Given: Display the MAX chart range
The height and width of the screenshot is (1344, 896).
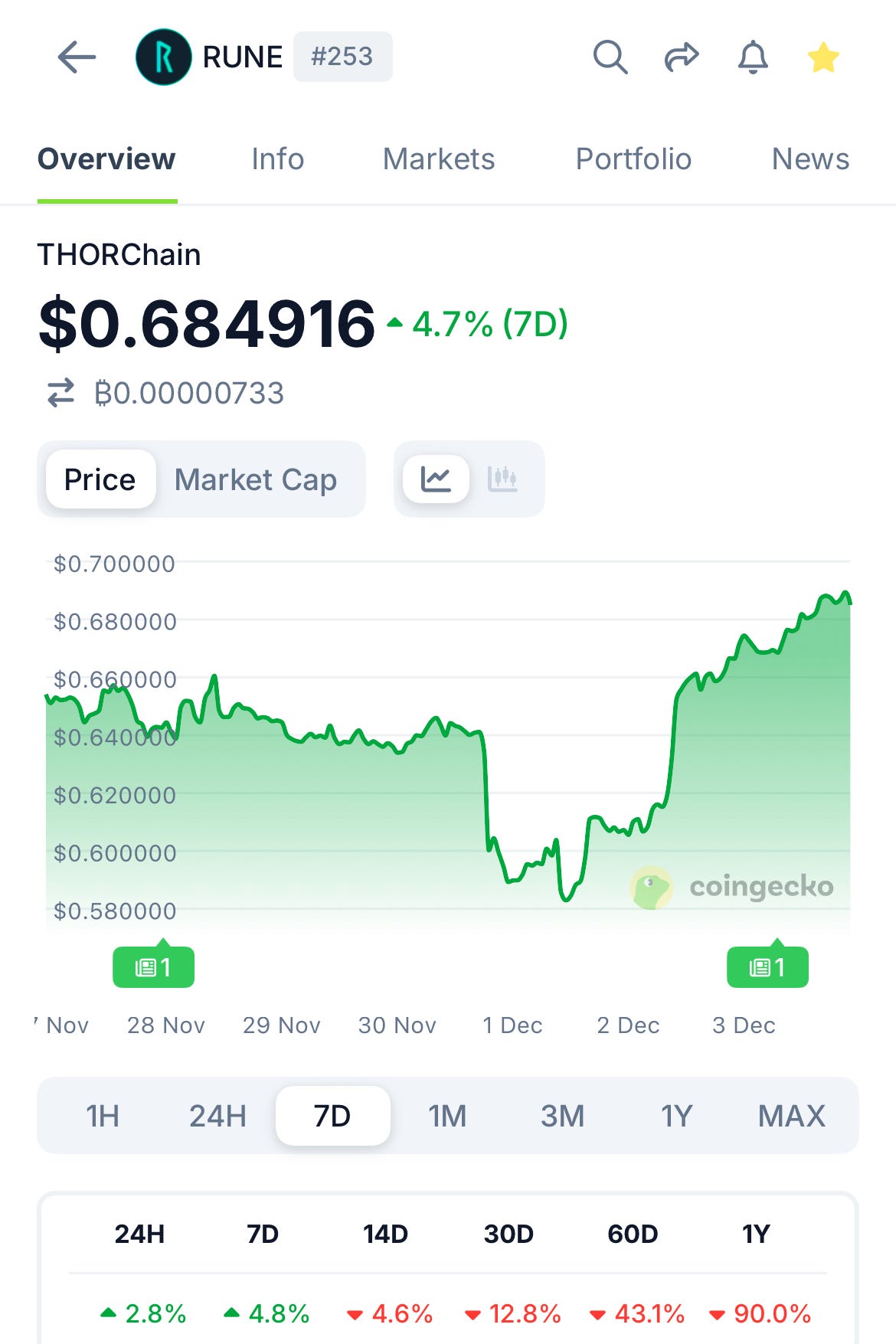Looking at the screenshot, I should click(792, 1116).
